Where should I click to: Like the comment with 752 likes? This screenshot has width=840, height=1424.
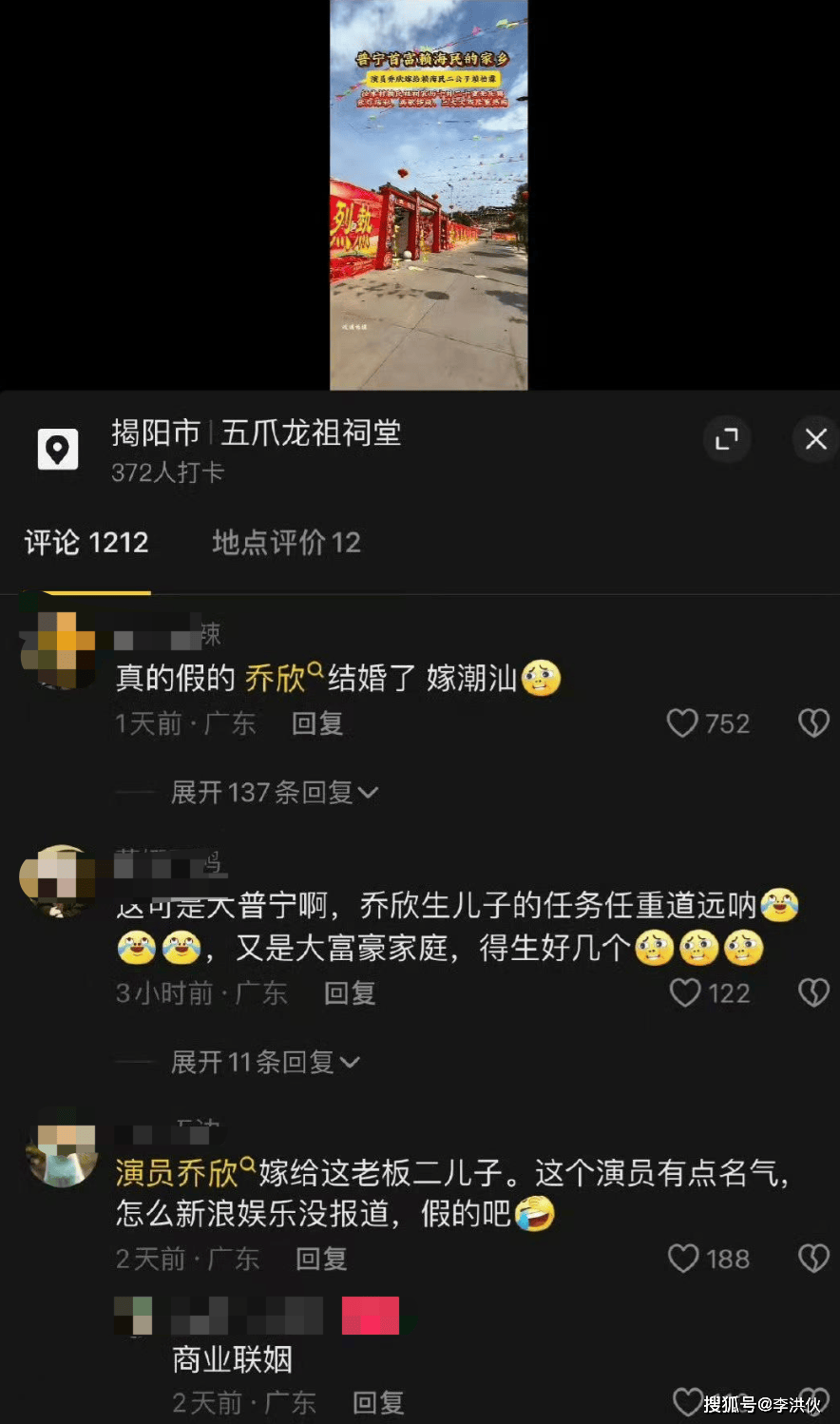pyautogui.click(x=682, y=723)
